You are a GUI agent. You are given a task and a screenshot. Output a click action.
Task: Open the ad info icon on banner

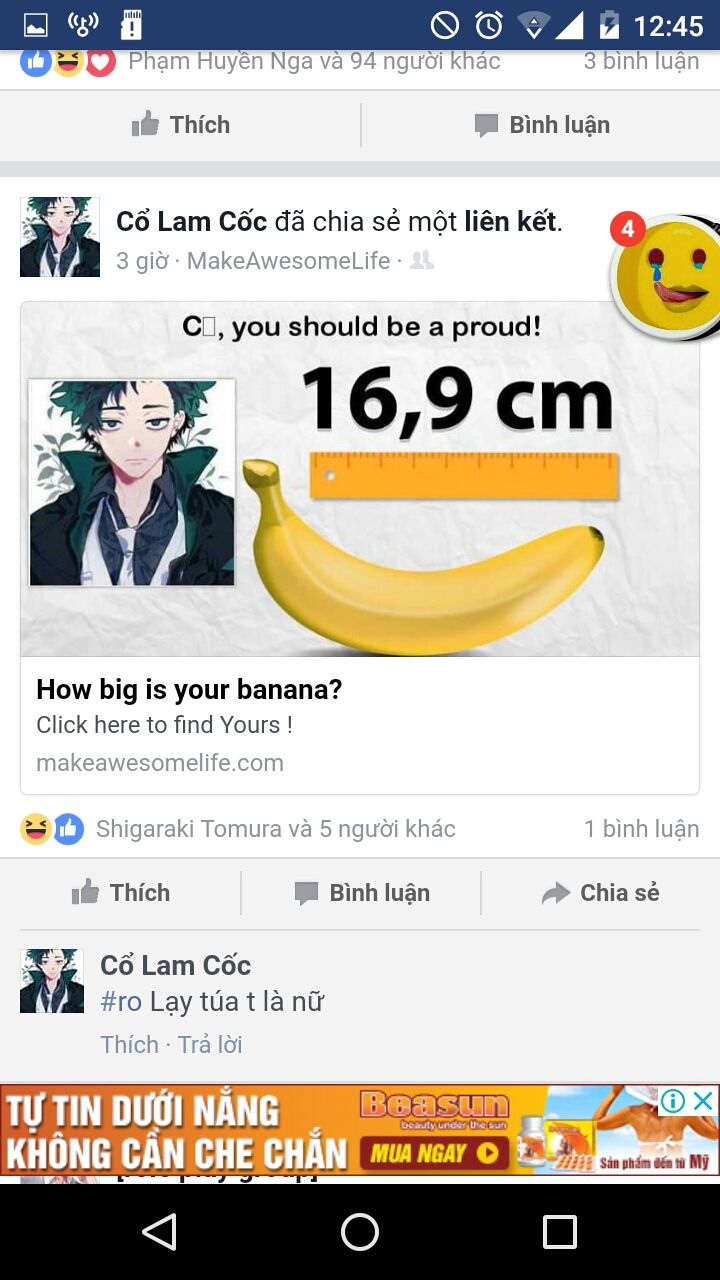pyautogui.click(x=673, y=1101)
